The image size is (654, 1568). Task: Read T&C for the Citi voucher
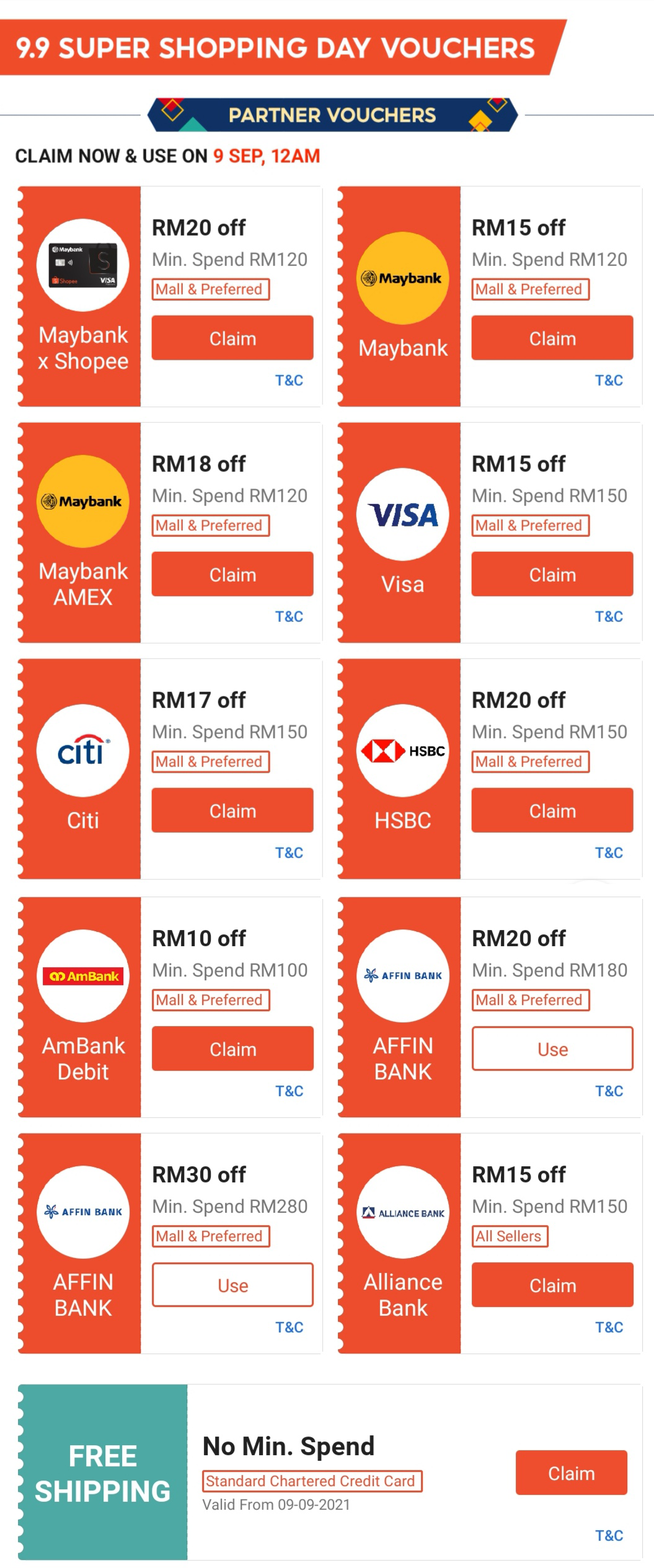click(x=289, y=853)
